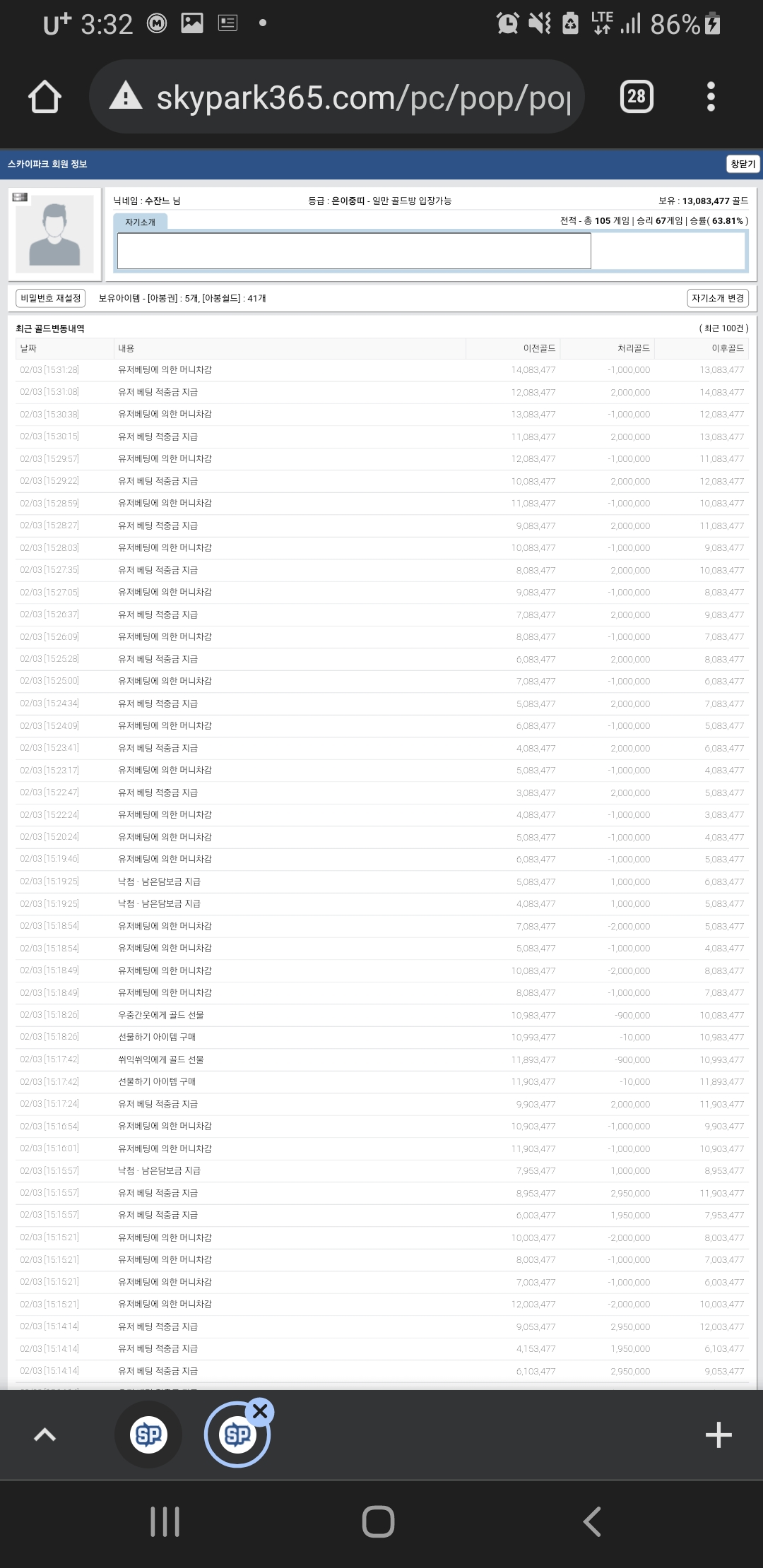The width and height of the screenshot is (763, 1568).
Task: Add a new tab with plus button
Action: pos(718,1435)
